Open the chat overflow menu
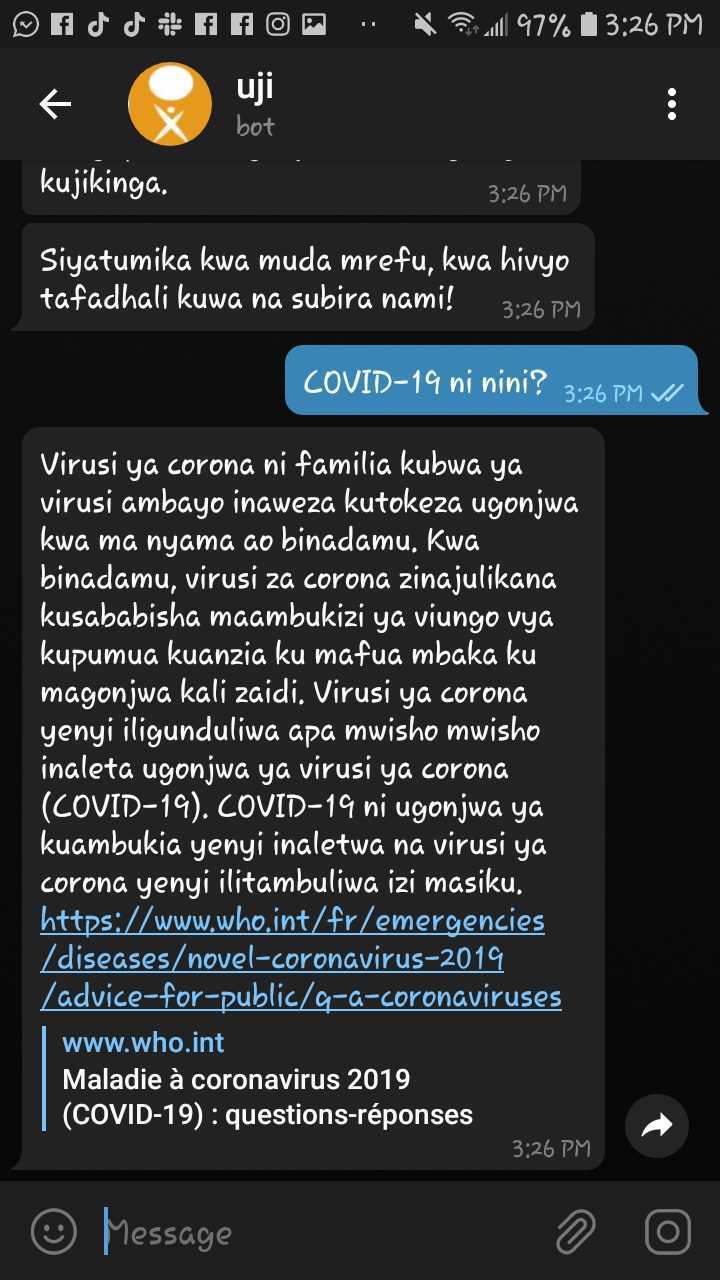This screenshot has height=1280, width=720. coord(672,104)
